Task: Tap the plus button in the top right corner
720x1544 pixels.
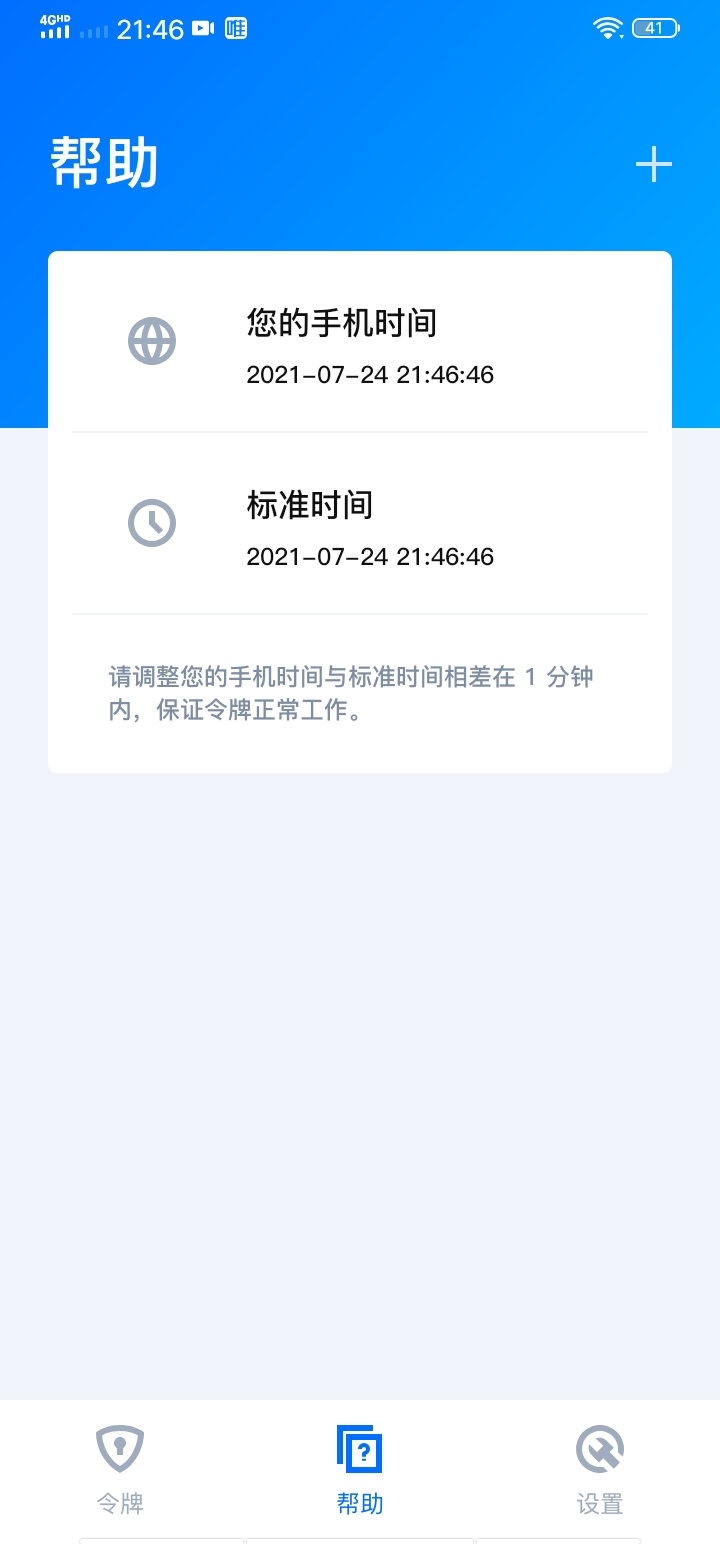Action: point(654,164)
